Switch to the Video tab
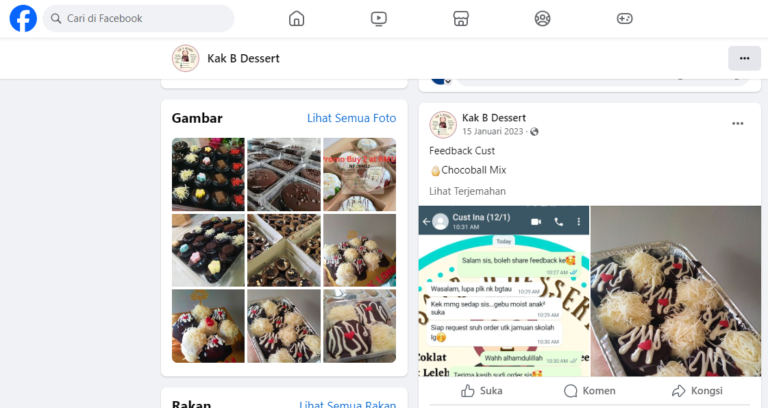Image resolution: width=768 pixels, height=408 pixels. click(x=378, y=18)
